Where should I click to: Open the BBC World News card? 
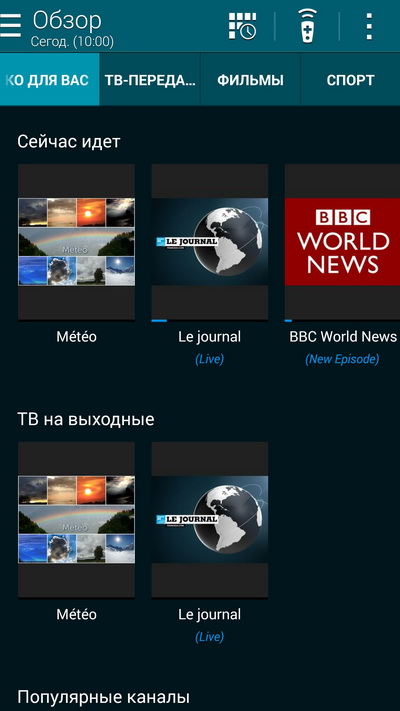[x=342, y=265]
